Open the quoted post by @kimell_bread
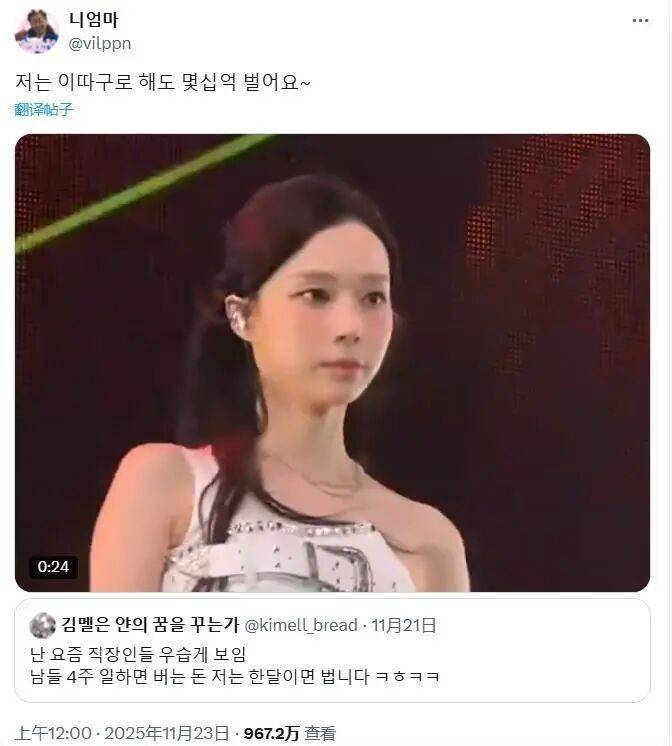672x746 pixels. point(332,649)
